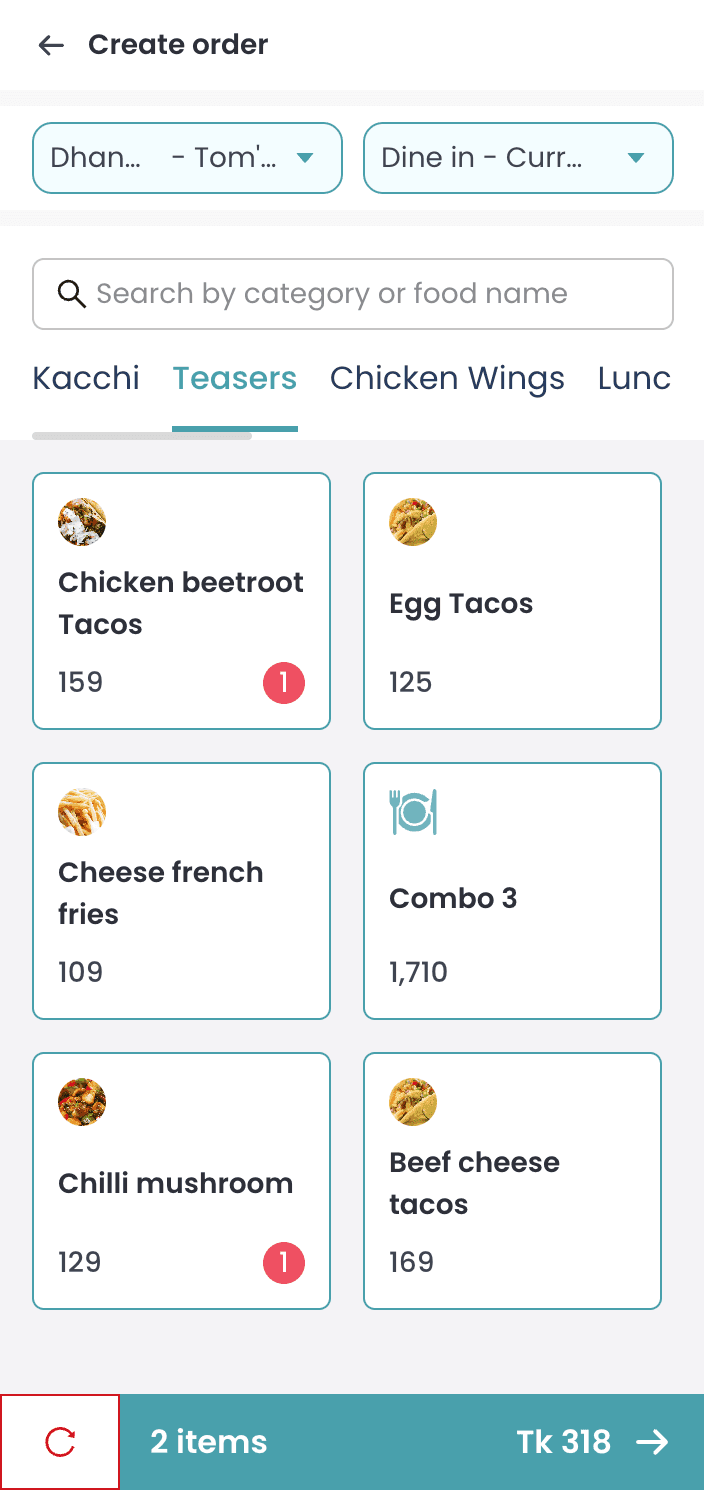704x1490 pixels.
Task: Go back from Create order
Action: click(x=51, y=45)
